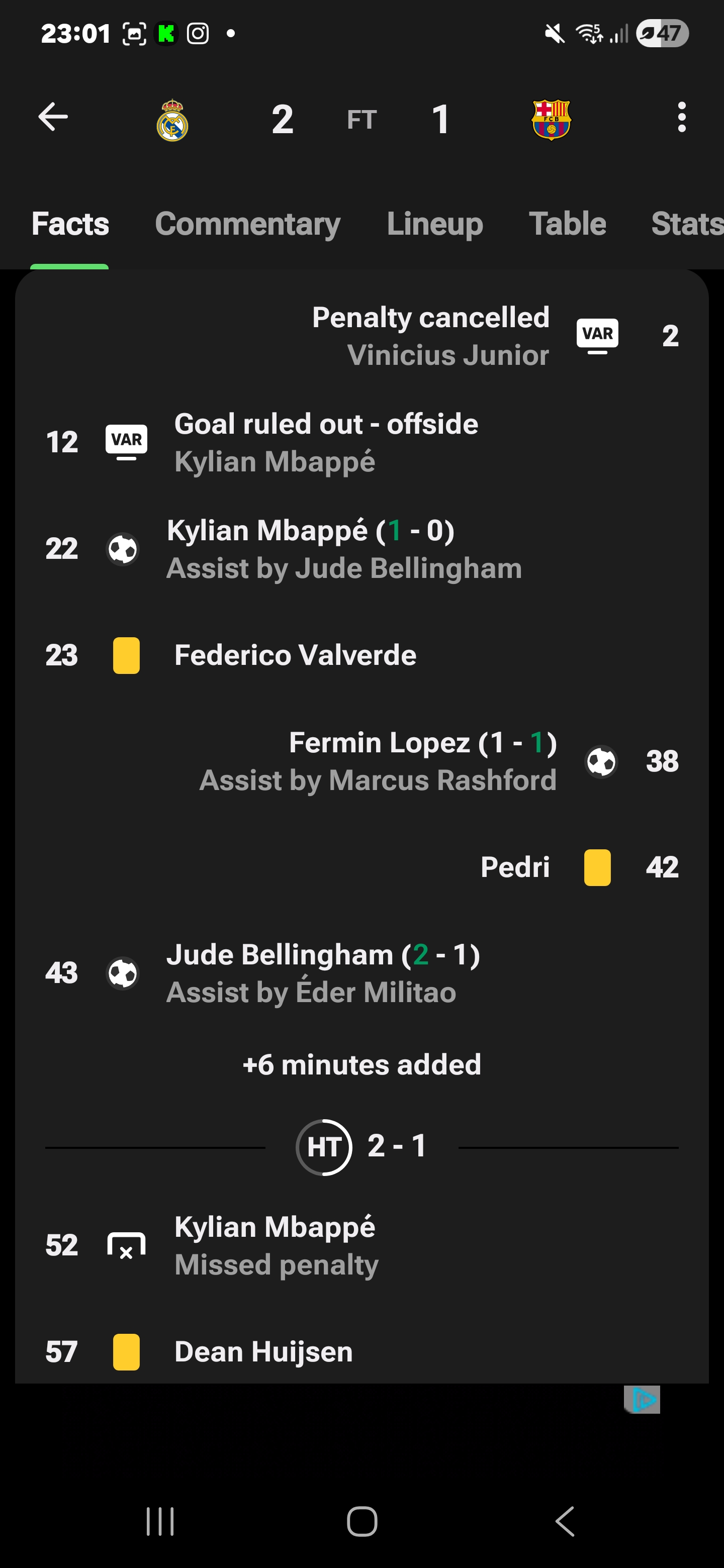Open Jude Bellingham's 43rd-minute goal
Viewport: 724px width, 1568px height.
point(323,973)
